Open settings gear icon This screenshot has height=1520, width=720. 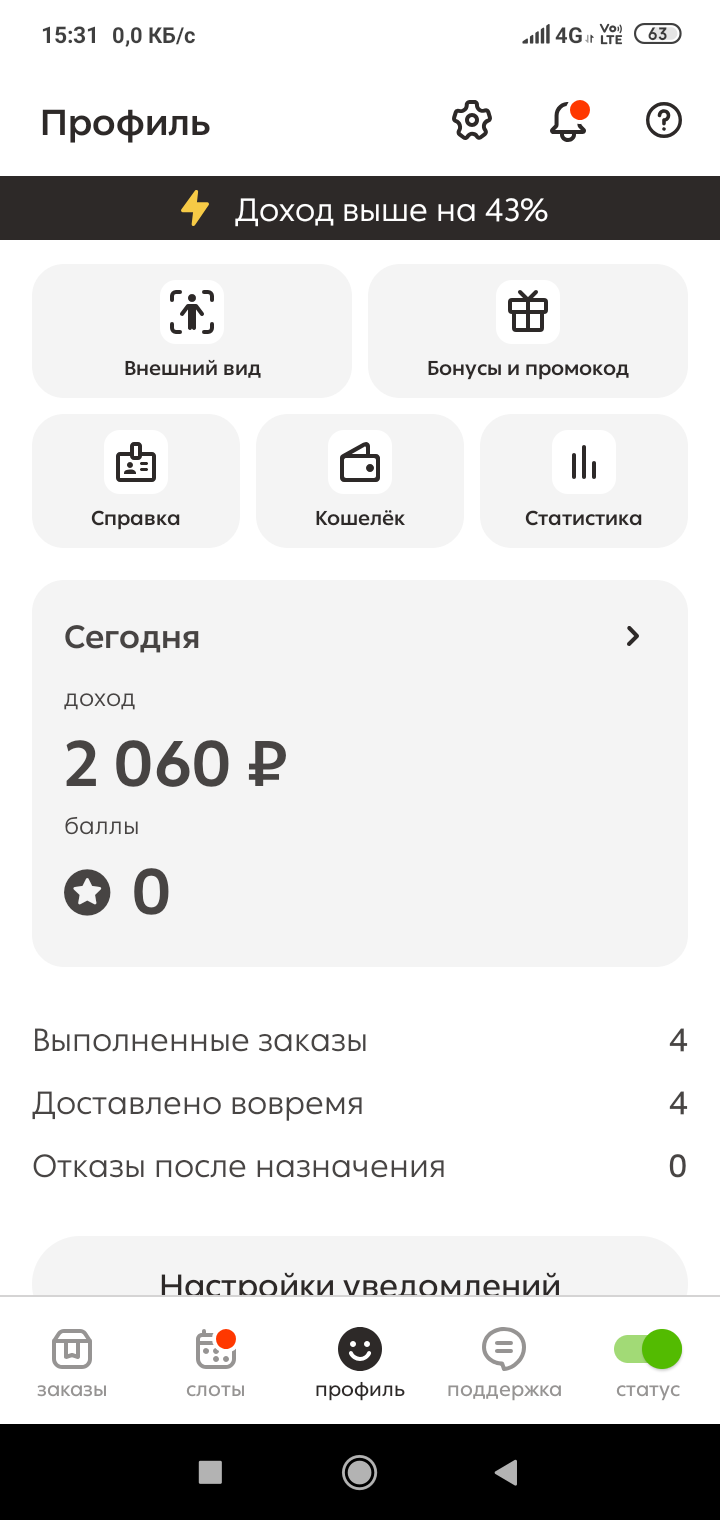click(472, 122)
